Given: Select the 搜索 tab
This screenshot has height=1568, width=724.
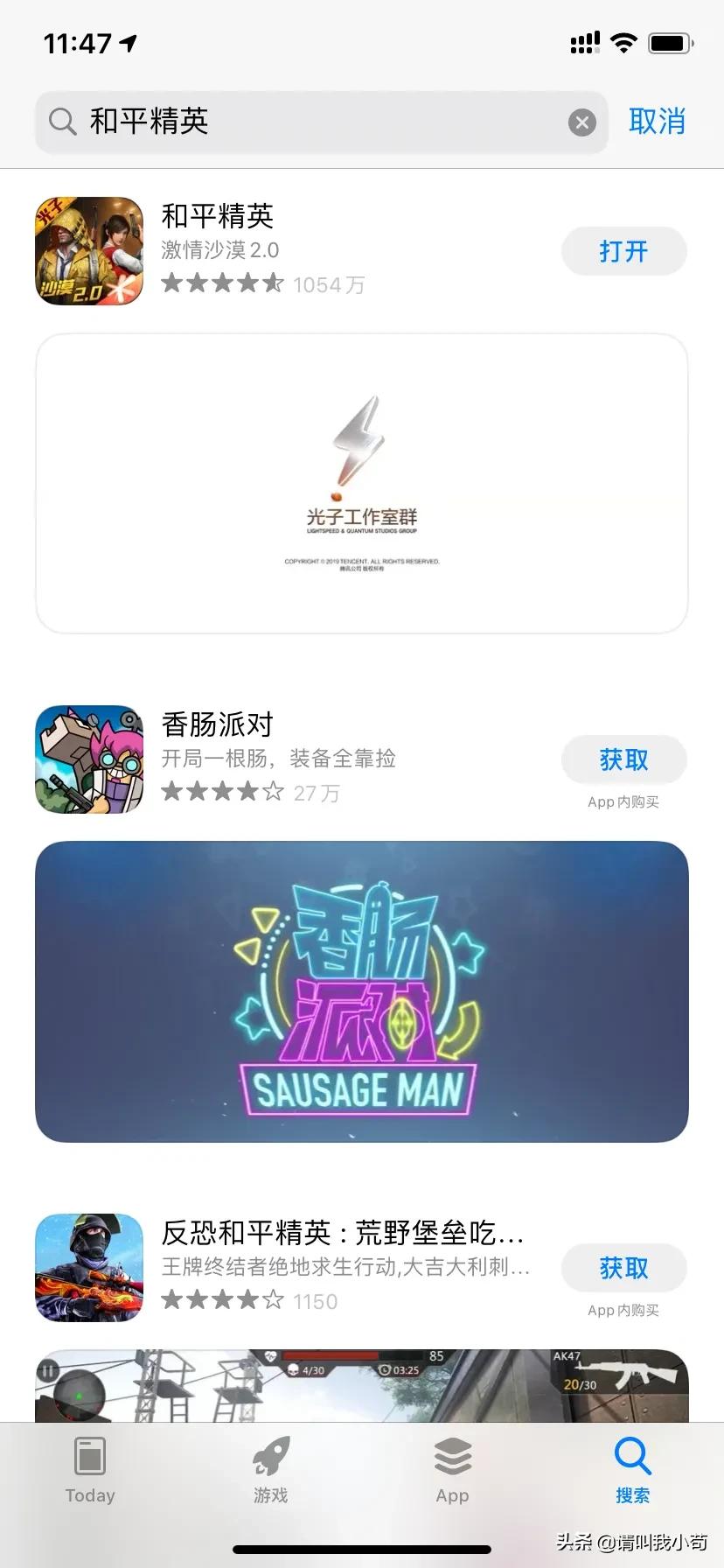Looking at the screenshot, I should point(632,1471).
